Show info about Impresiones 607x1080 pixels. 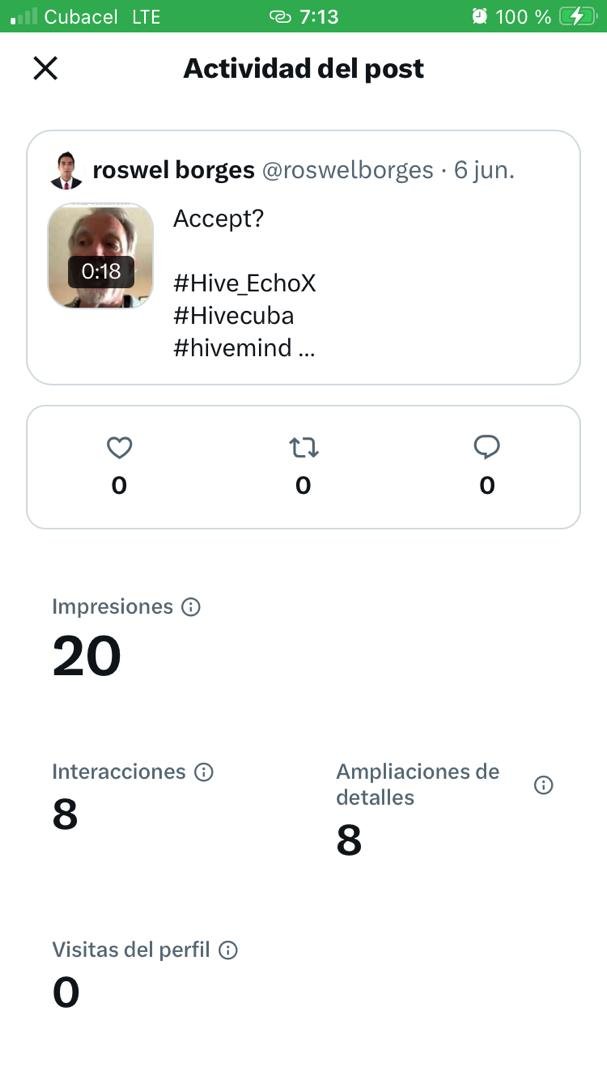click(191, 607)
